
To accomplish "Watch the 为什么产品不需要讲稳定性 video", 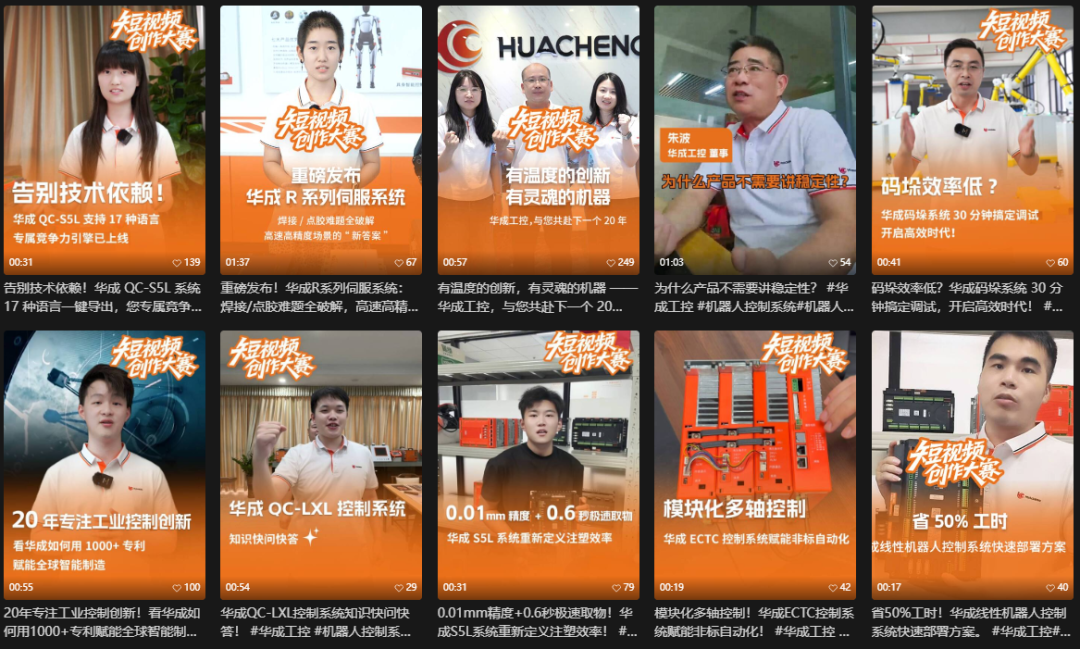I will coord(755,140).
